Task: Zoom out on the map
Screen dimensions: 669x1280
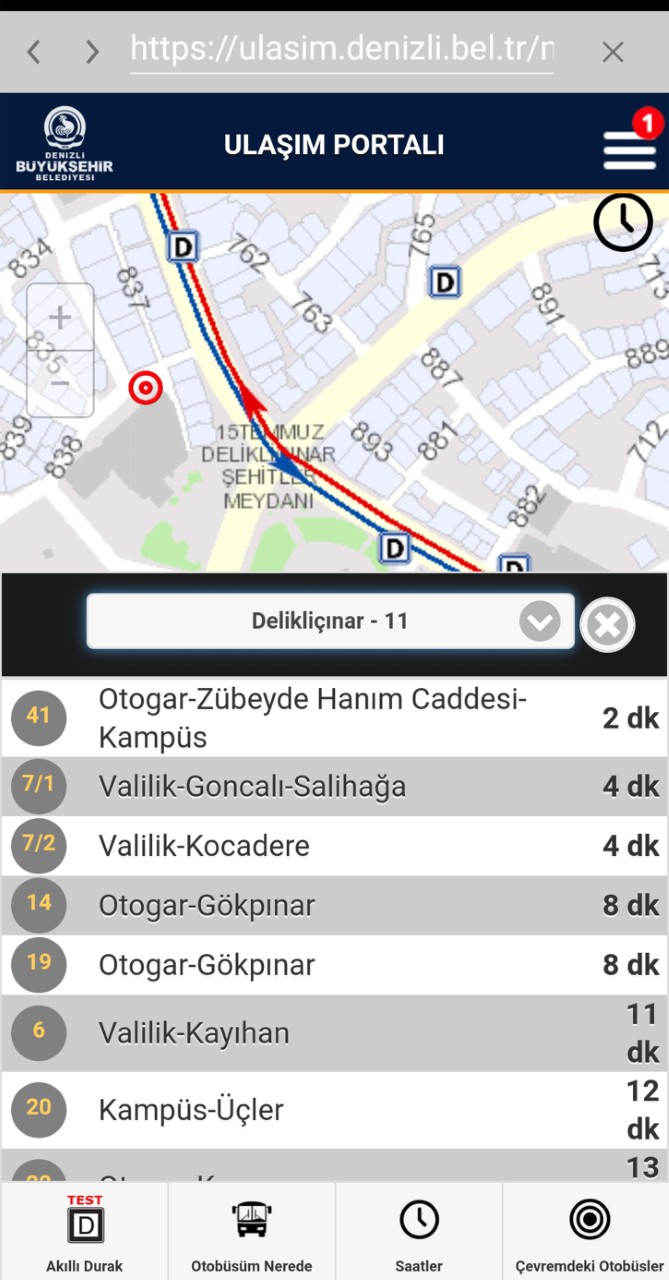Action: point(60,384)
